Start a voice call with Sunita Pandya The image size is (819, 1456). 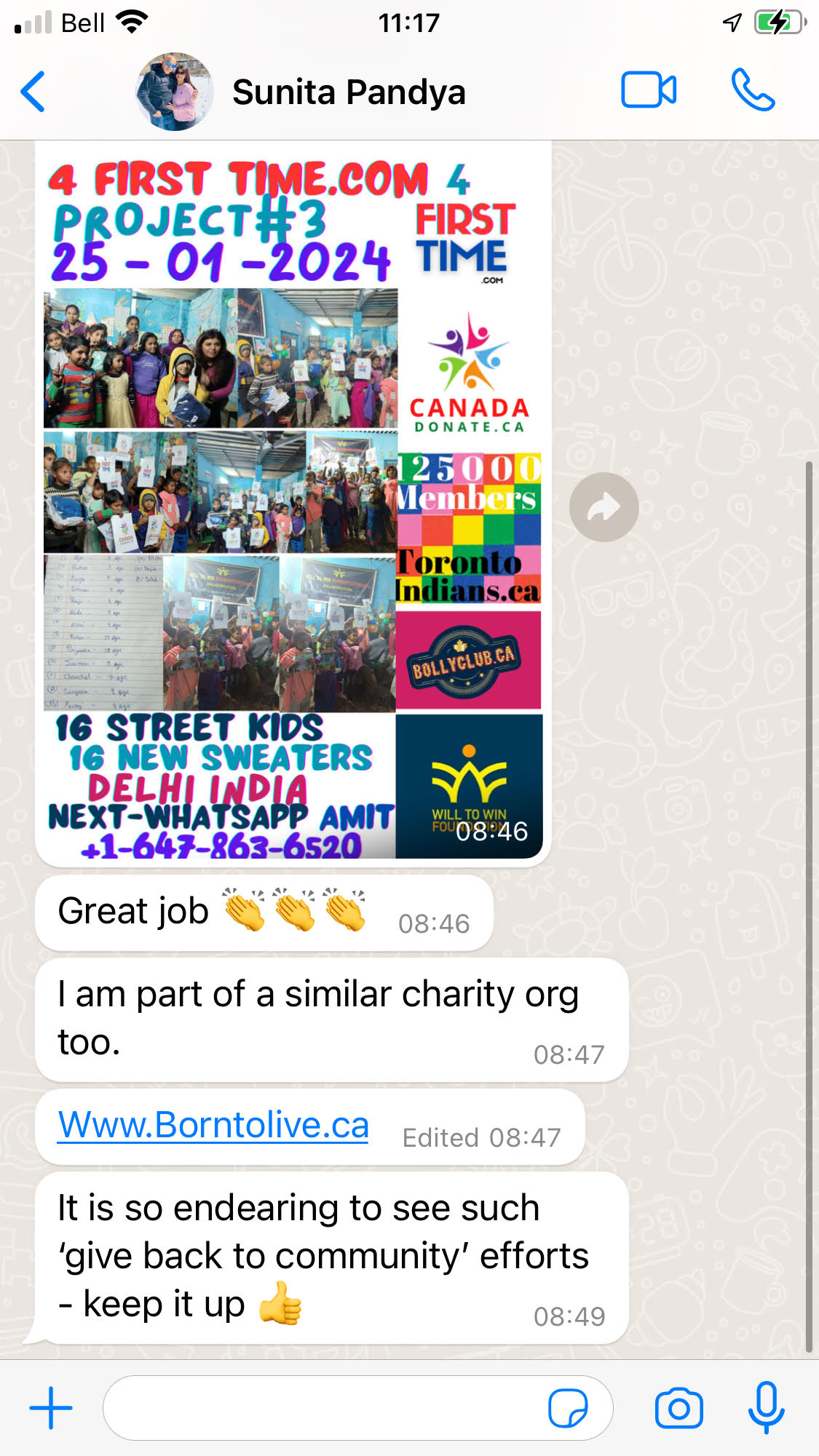click(x=753, y=90)
